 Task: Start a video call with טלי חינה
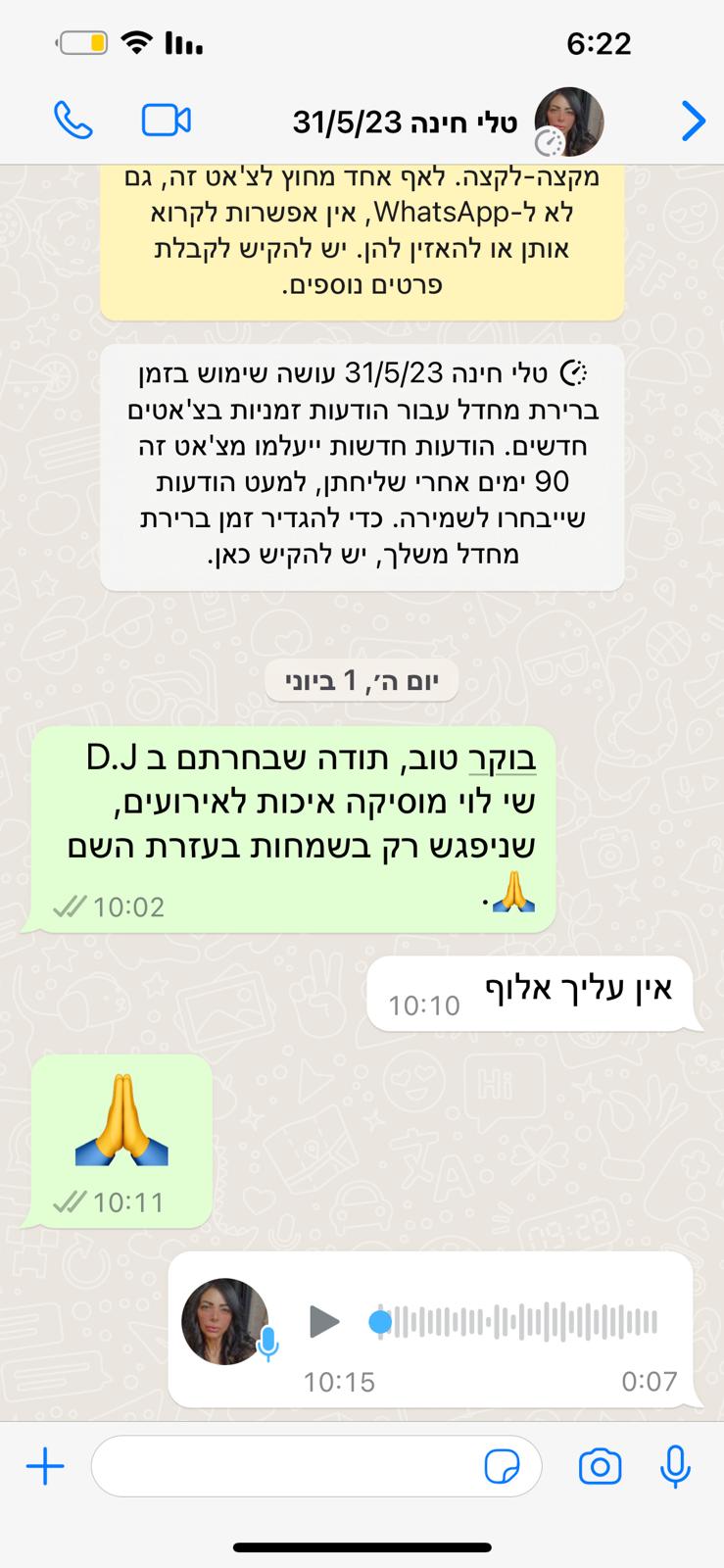pyautogui.click(x=167, y=122)
